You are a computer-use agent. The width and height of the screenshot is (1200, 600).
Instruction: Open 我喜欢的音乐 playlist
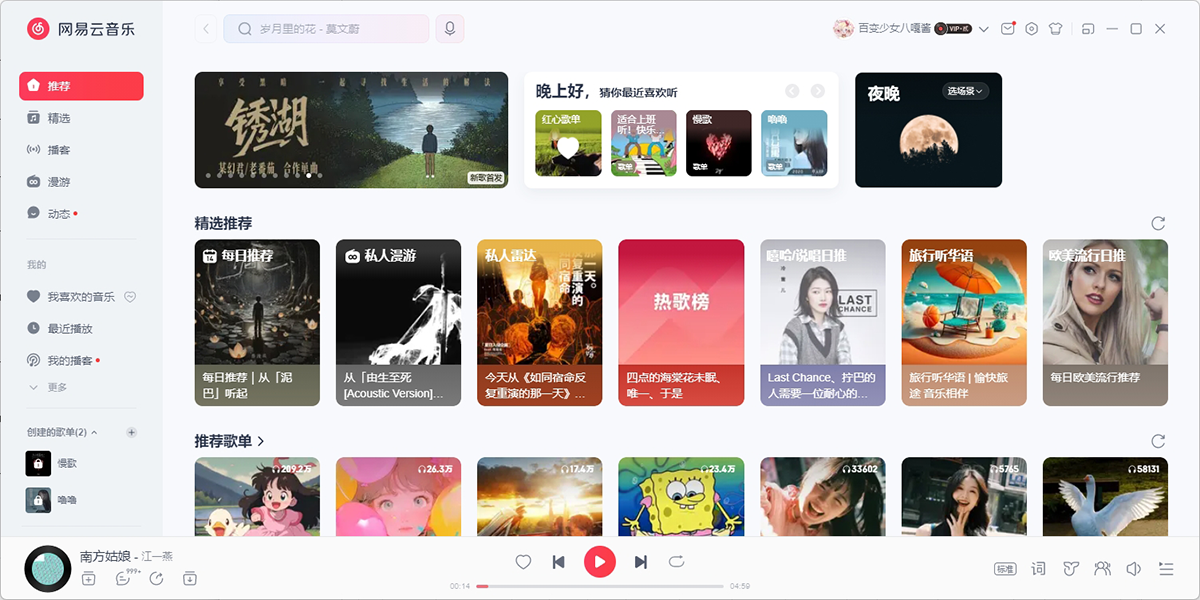(x=80, y=297)
